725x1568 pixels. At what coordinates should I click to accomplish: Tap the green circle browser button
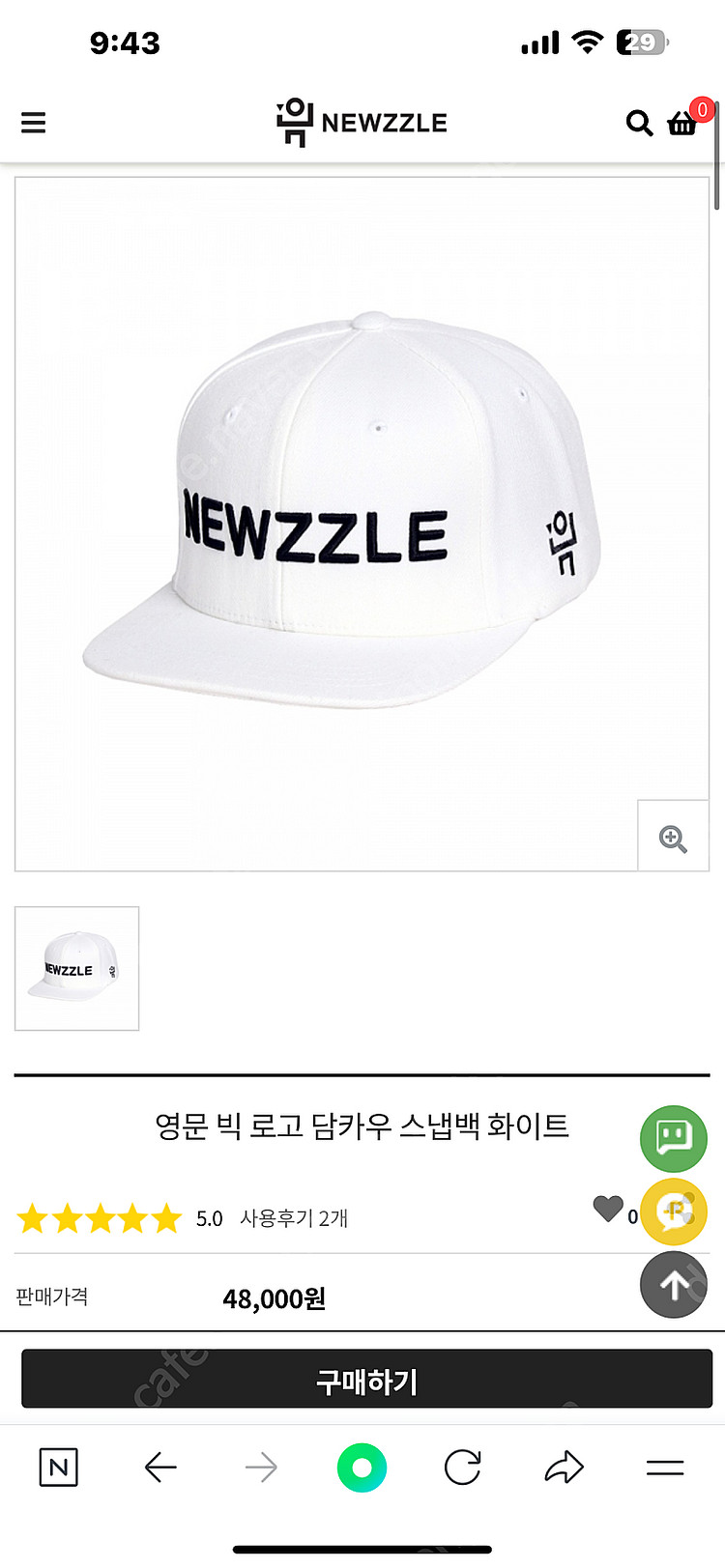pos(362,1468)
